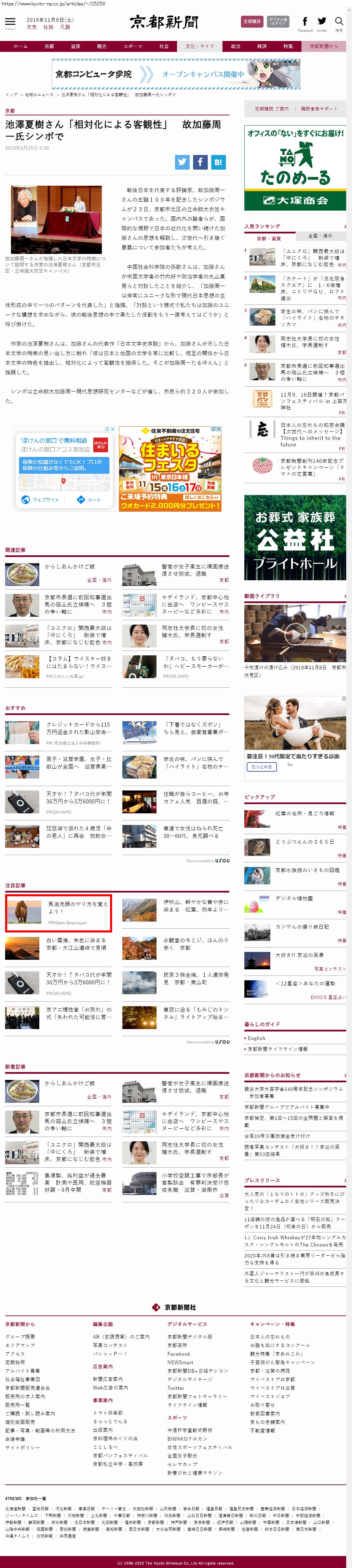Play the 千枚漬け video
Image resolution: width=352 pixels, height=1568 pixels.
[295, 634]
